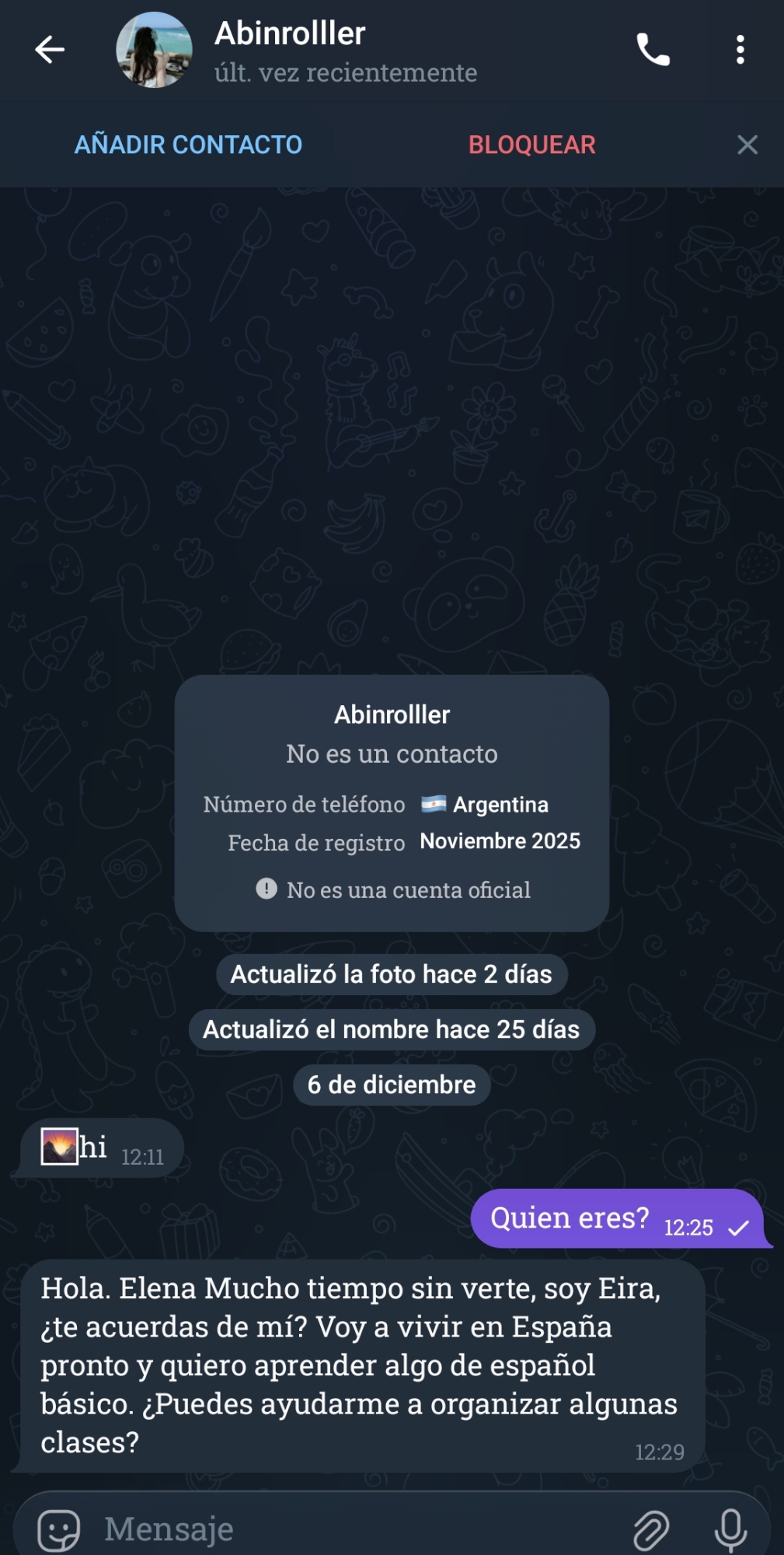784x1555 pixels.
Task: Tap AÑADIR CONTACTO to add contact
Action: 188,145
